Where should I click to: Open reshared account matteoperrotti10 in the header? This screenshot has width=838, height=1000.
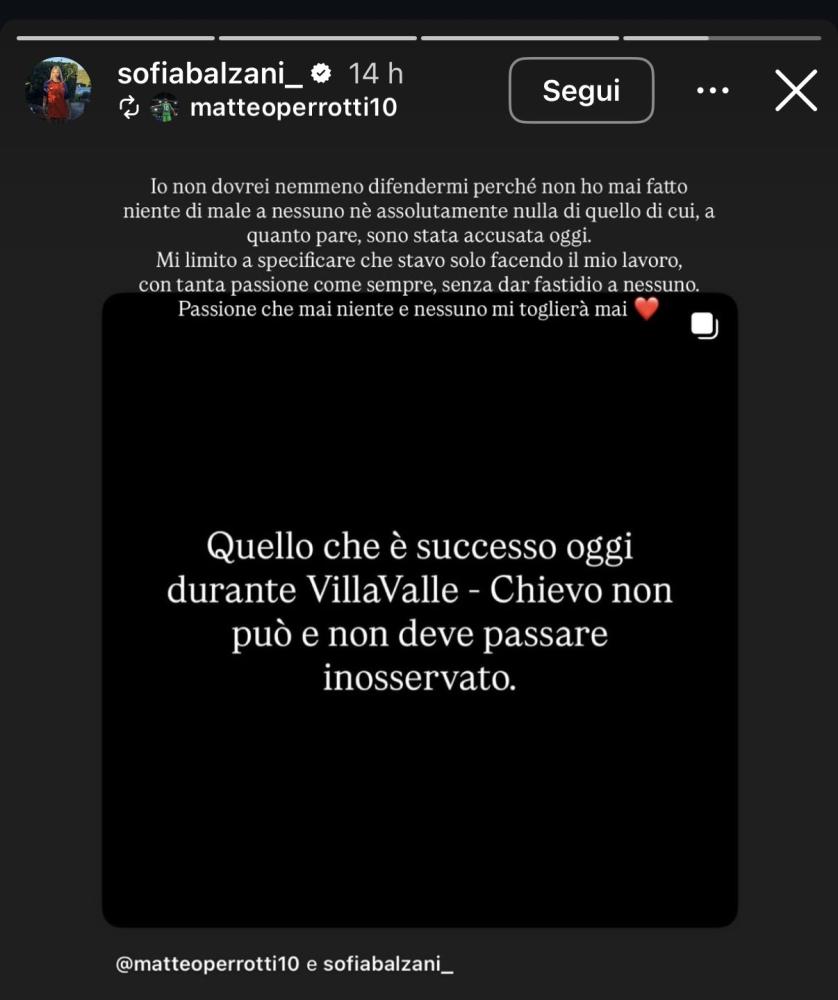292,108
